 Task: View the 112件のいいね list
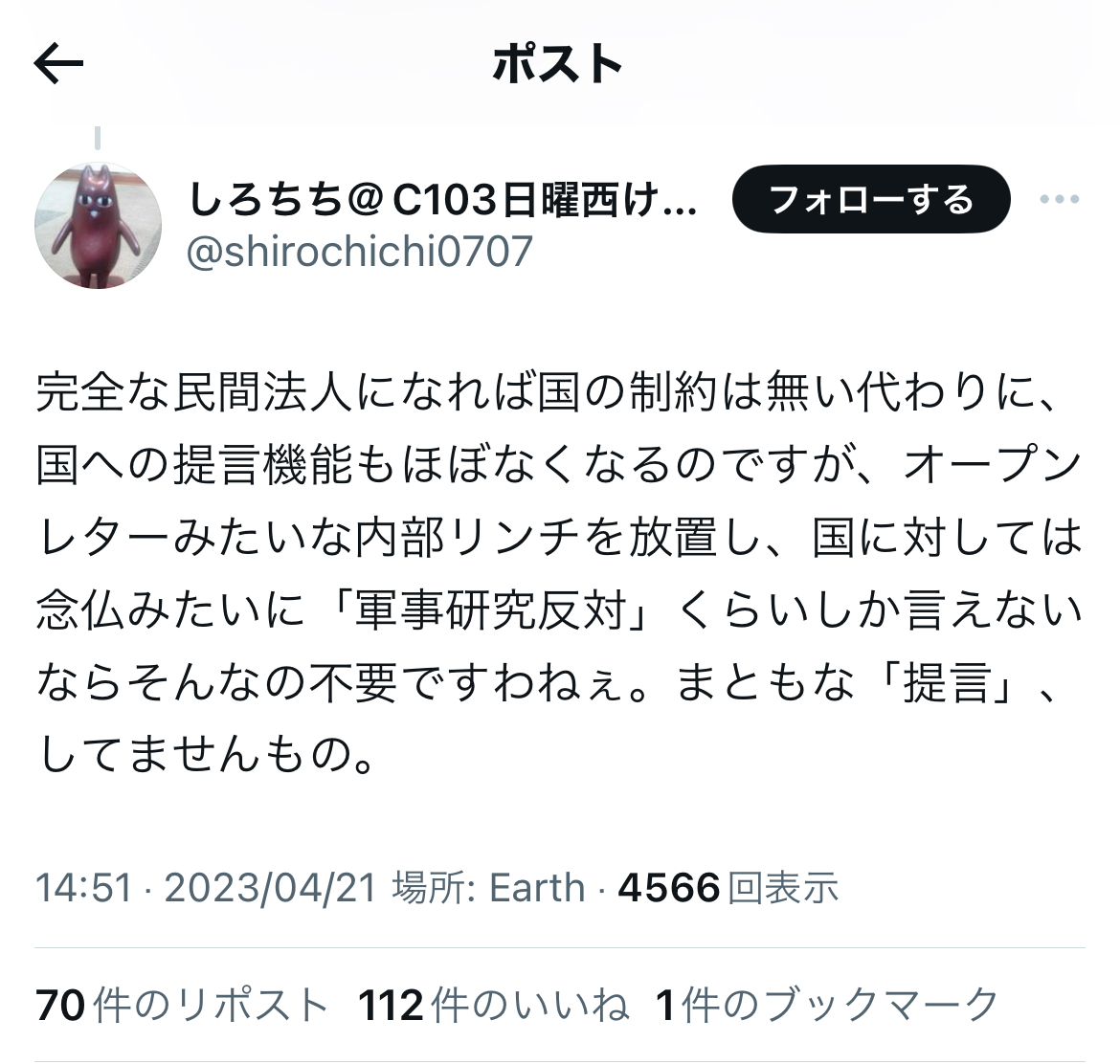tap(493, 1005)
